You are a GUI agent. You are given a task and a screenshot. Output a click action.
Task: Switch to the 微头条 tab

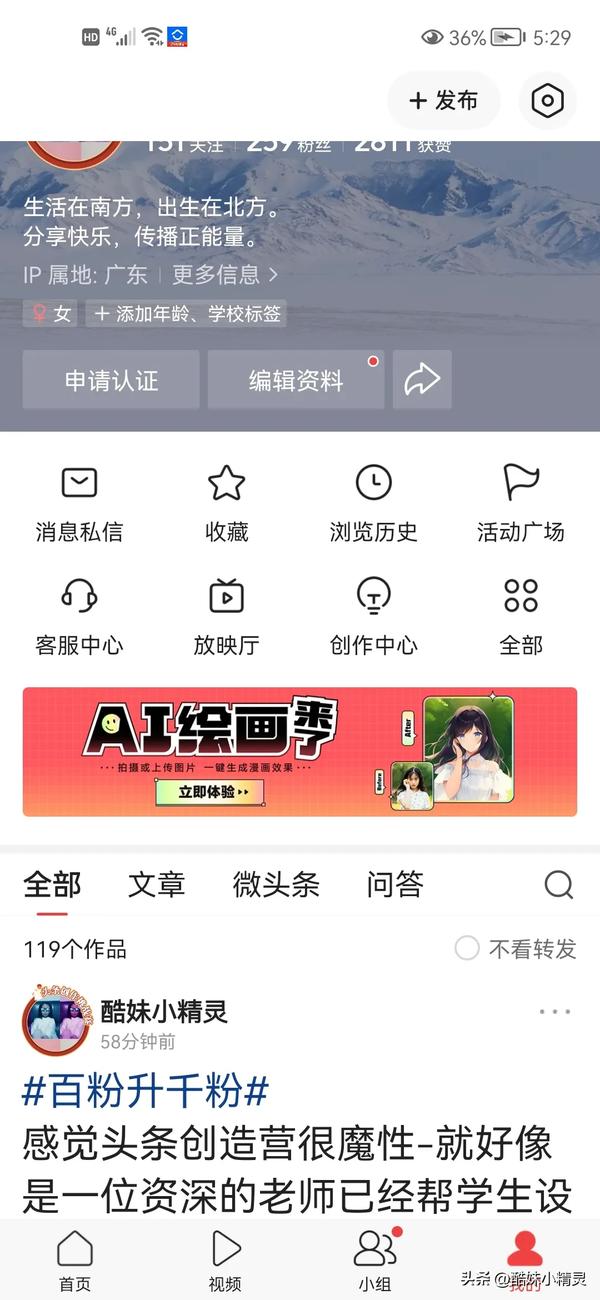tap(276, 884)
